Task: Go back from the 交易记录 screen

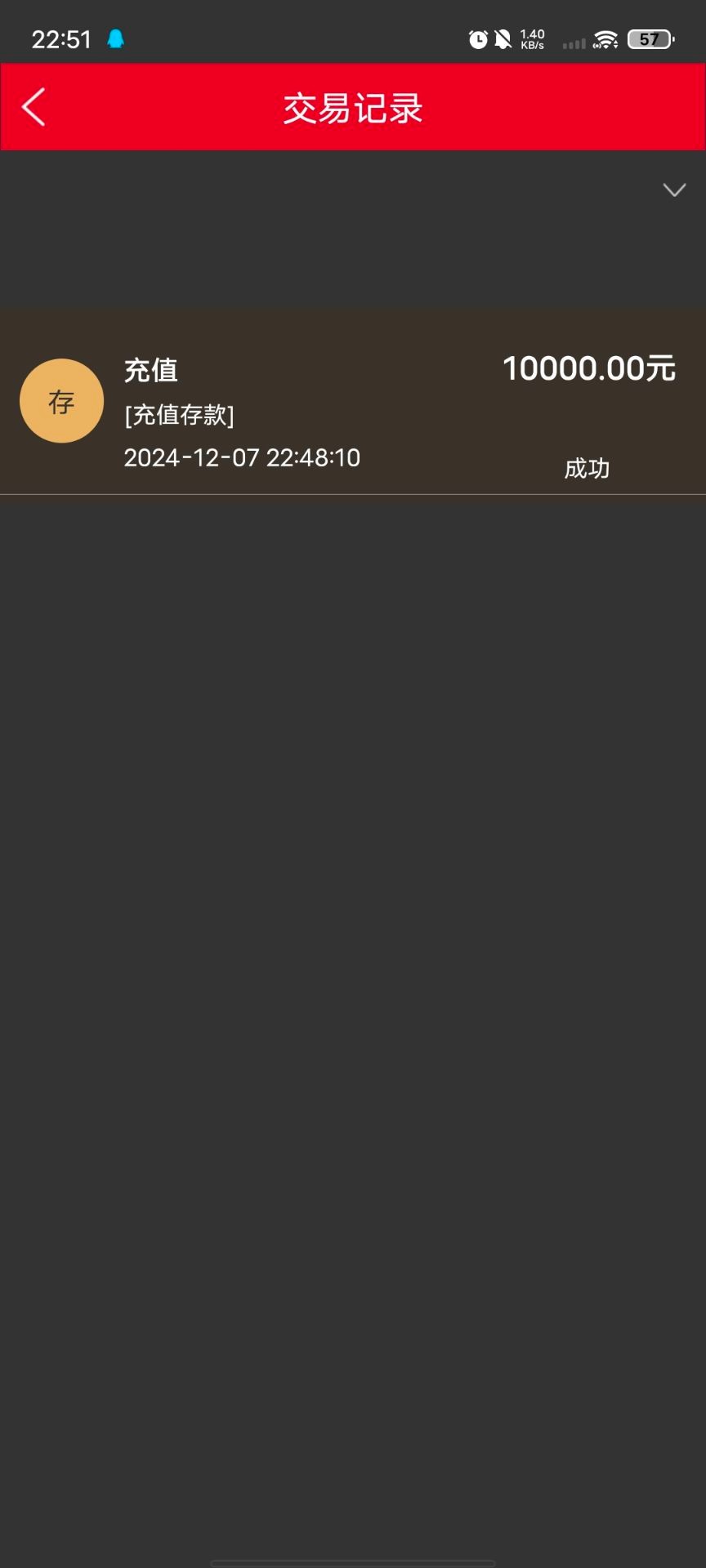Action: pyautogui.click(x=34, y=107)
